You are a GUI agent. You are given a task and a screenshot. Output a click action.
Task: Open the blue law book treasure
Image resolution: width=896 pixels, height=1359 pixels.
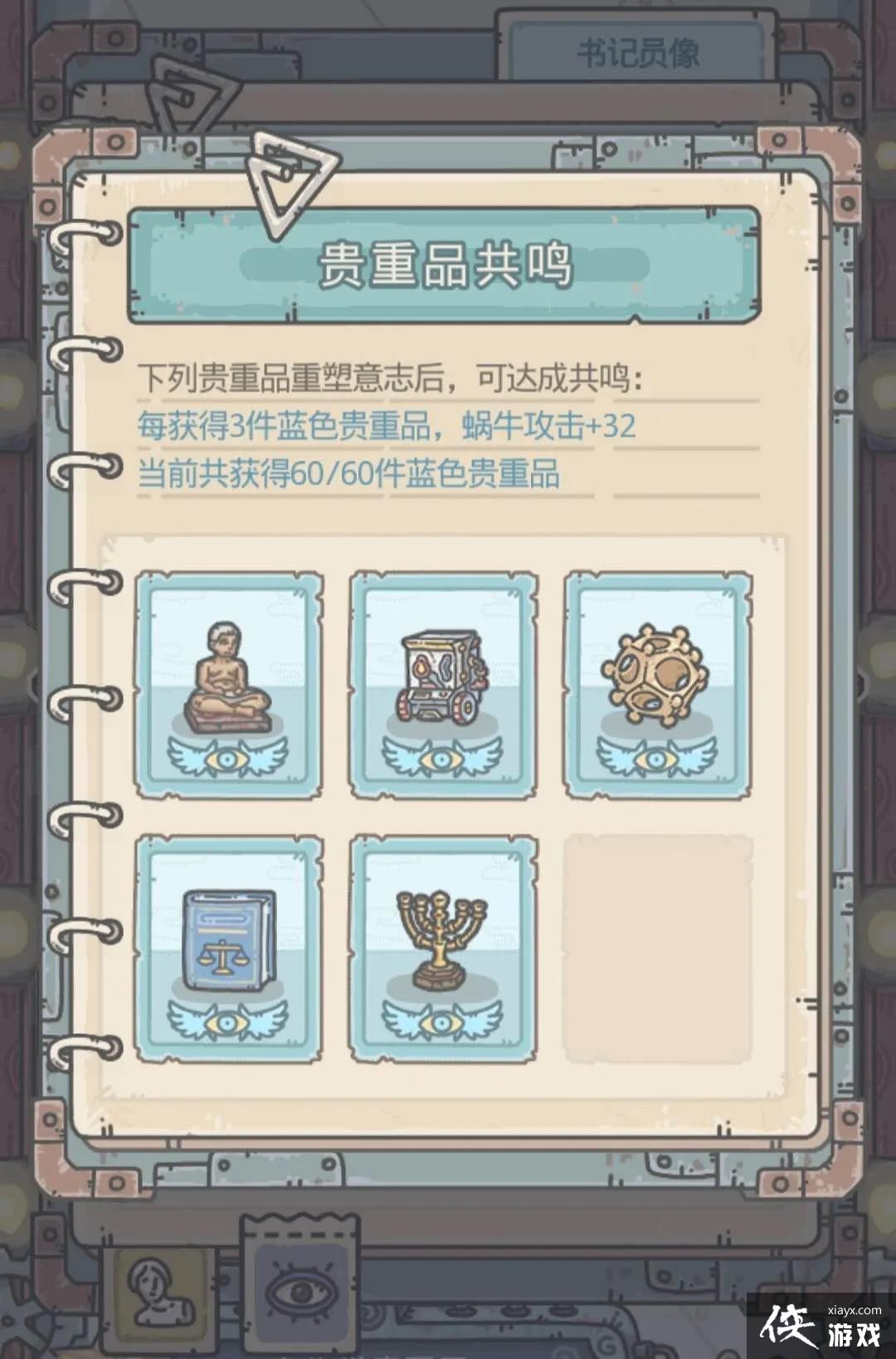point(229,949)
